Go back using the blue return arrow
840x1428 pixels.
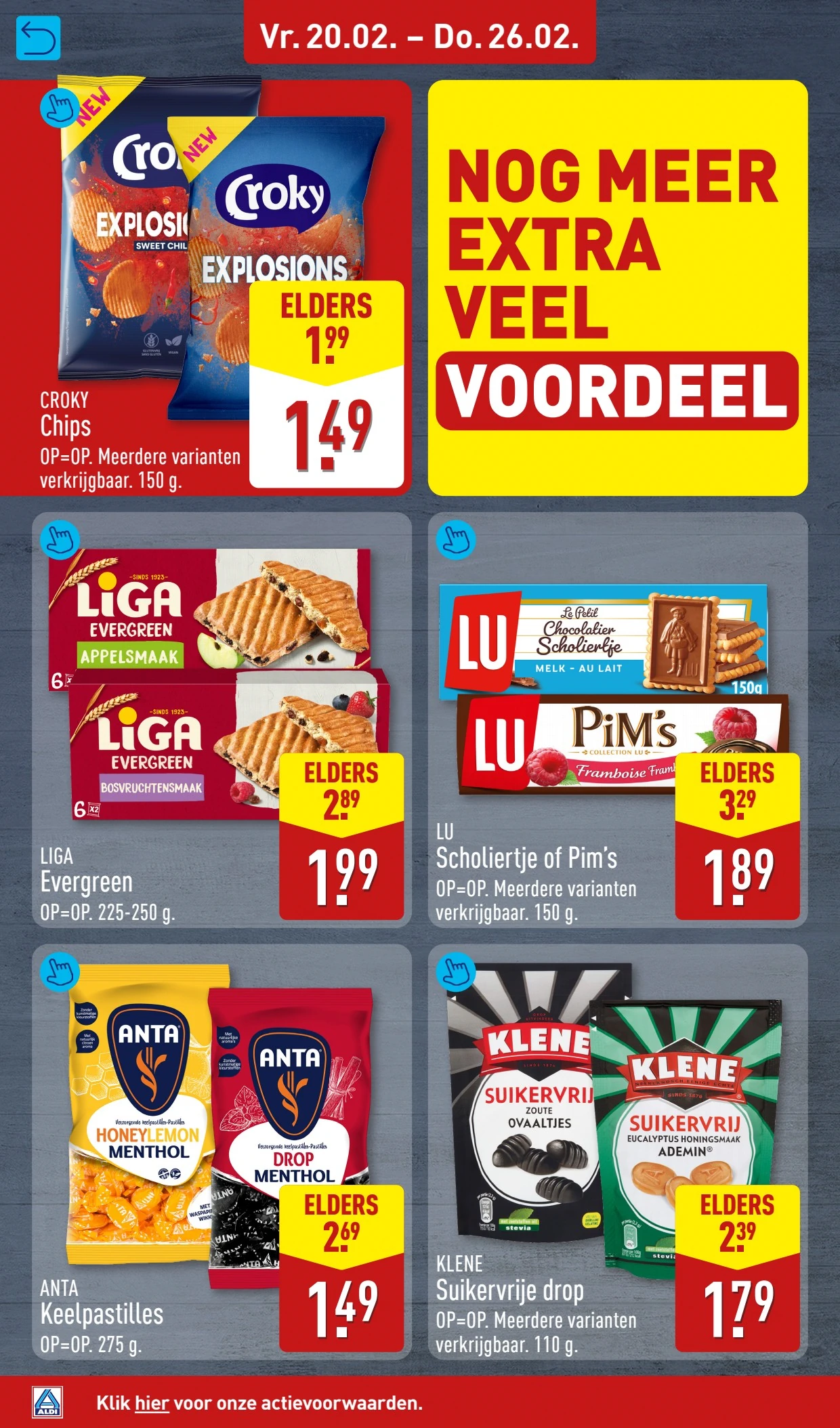point(38,38)
